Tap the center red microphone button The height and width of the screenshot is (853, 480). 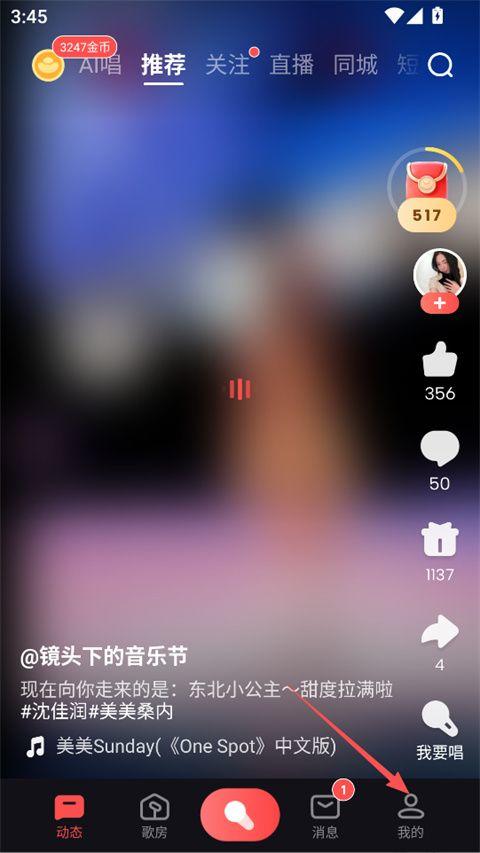240,815
